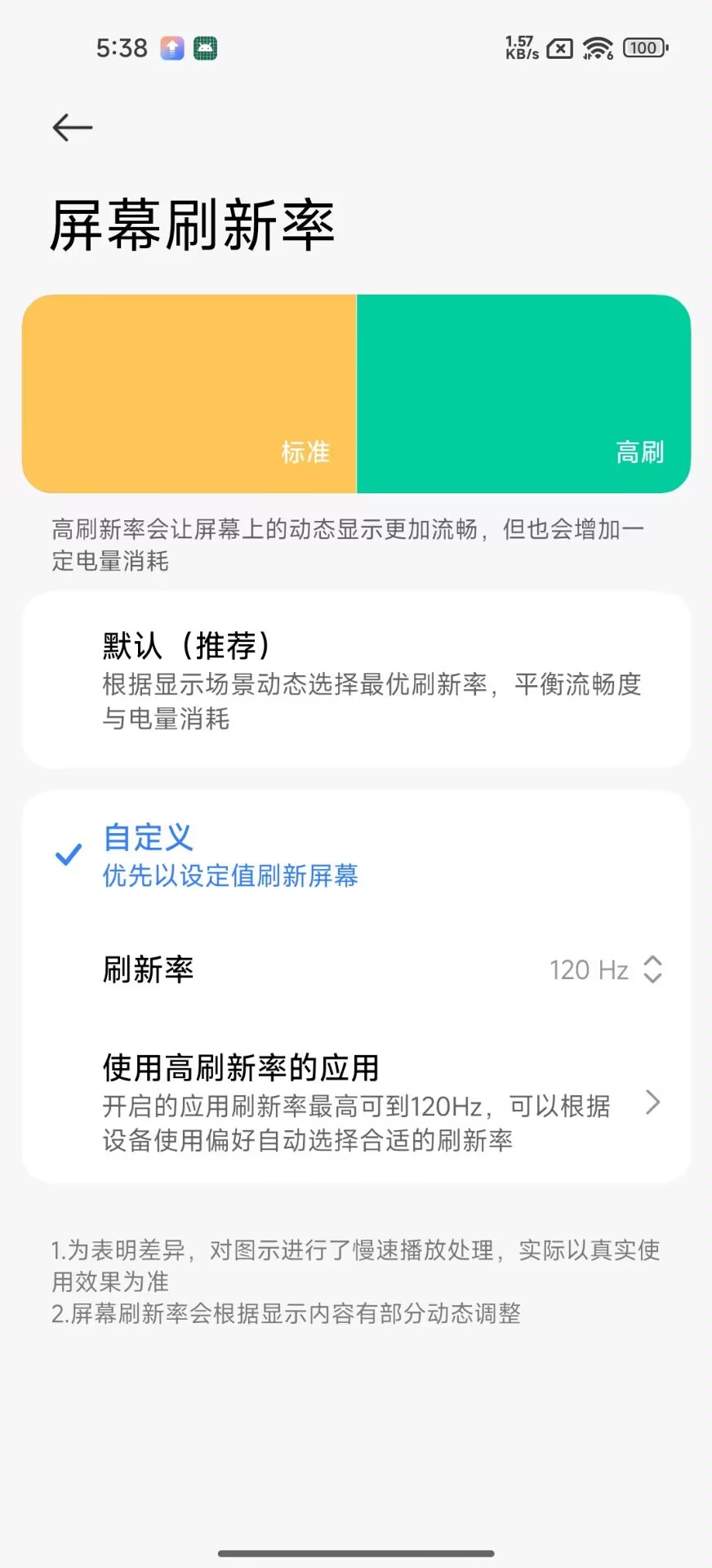Switch to the 标准 demo panel

[189, 394]
